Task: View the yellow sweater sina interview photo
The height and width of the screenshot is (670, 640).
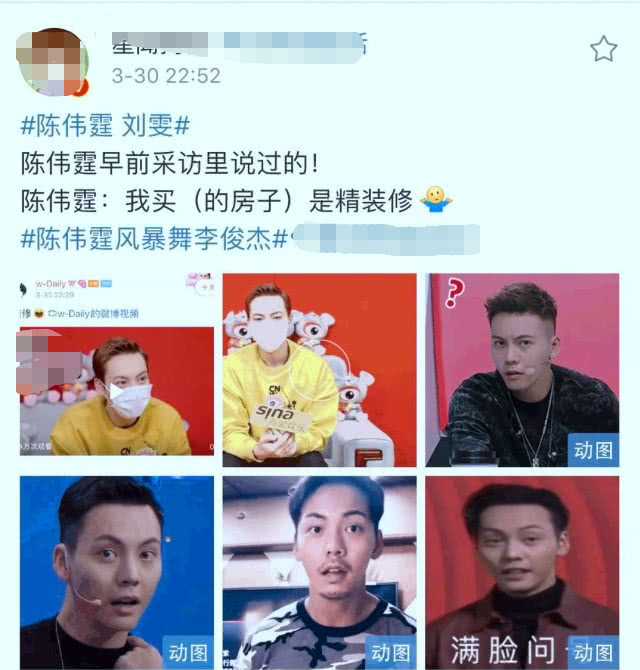Action: point(319,368)
